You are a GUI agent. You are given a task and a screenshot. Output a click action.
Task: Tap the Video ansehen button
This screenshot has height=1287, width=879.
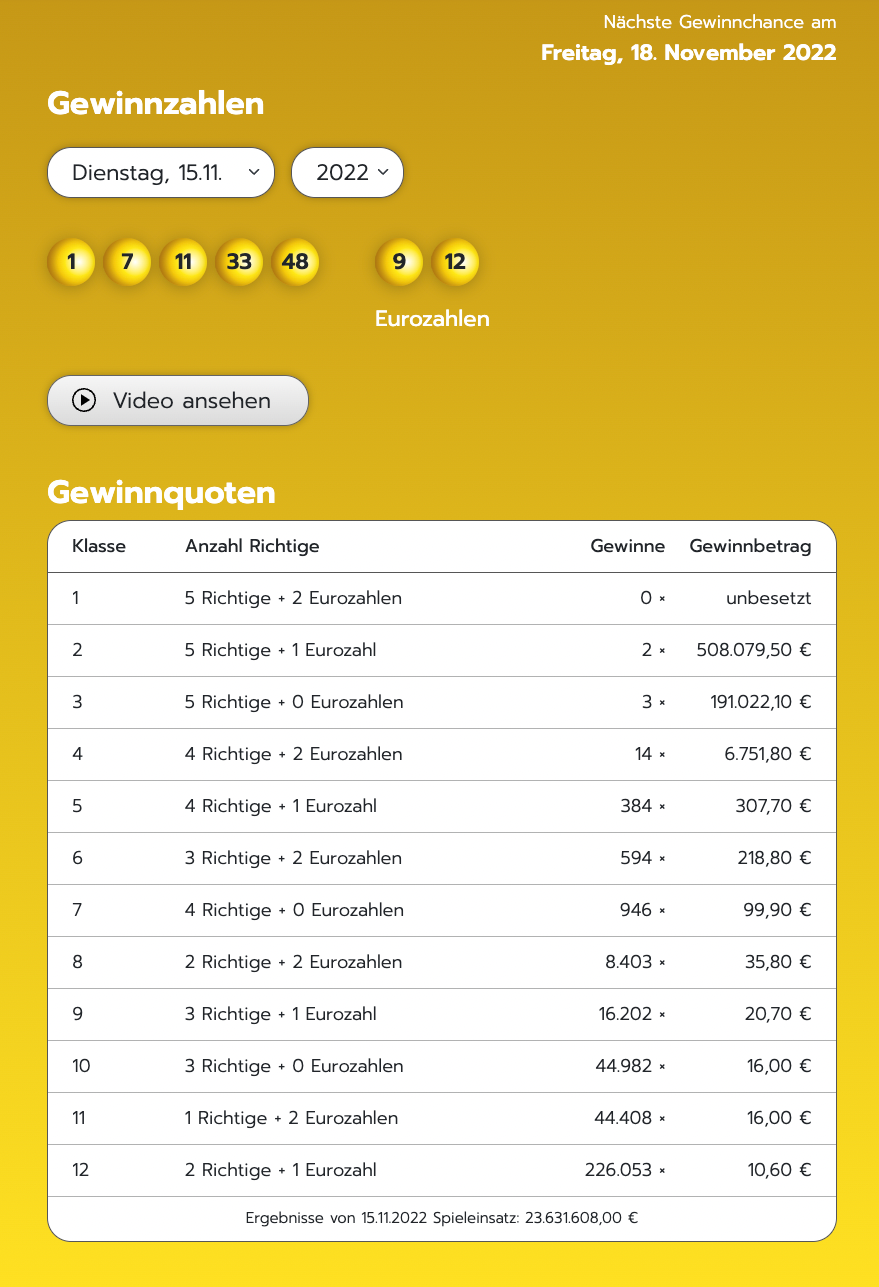(178, 401)
